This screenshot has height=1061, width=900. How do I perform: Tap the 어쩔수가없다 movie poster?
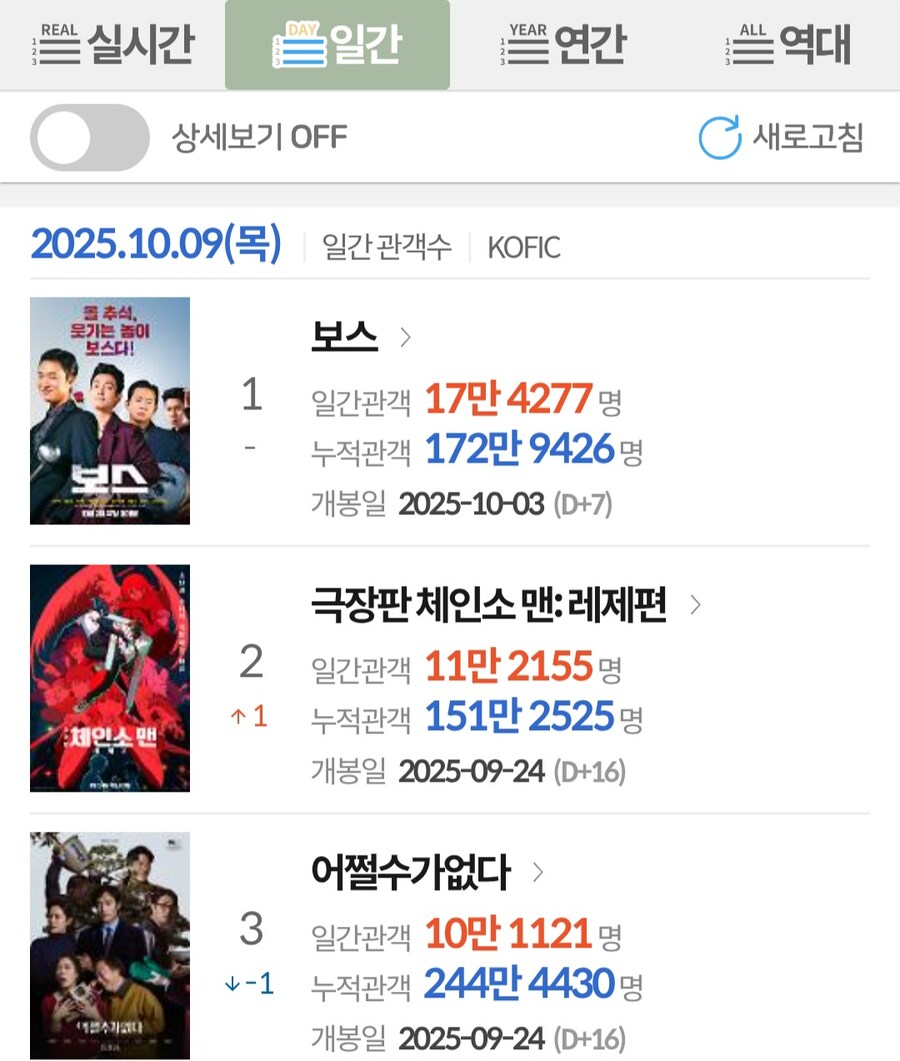pos(110,945)
